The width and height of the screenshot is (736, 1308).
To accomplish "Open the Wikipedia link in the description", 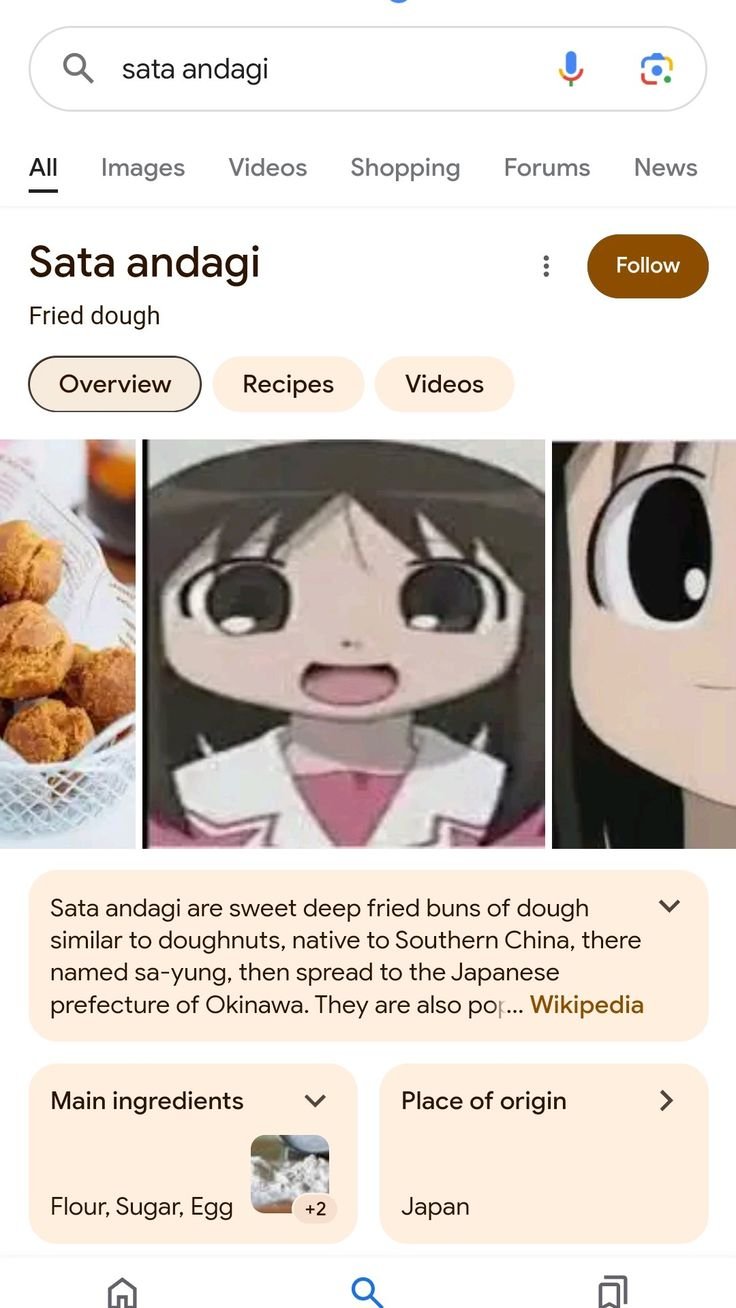I will pyautogui.click(x=586, y=1005).
